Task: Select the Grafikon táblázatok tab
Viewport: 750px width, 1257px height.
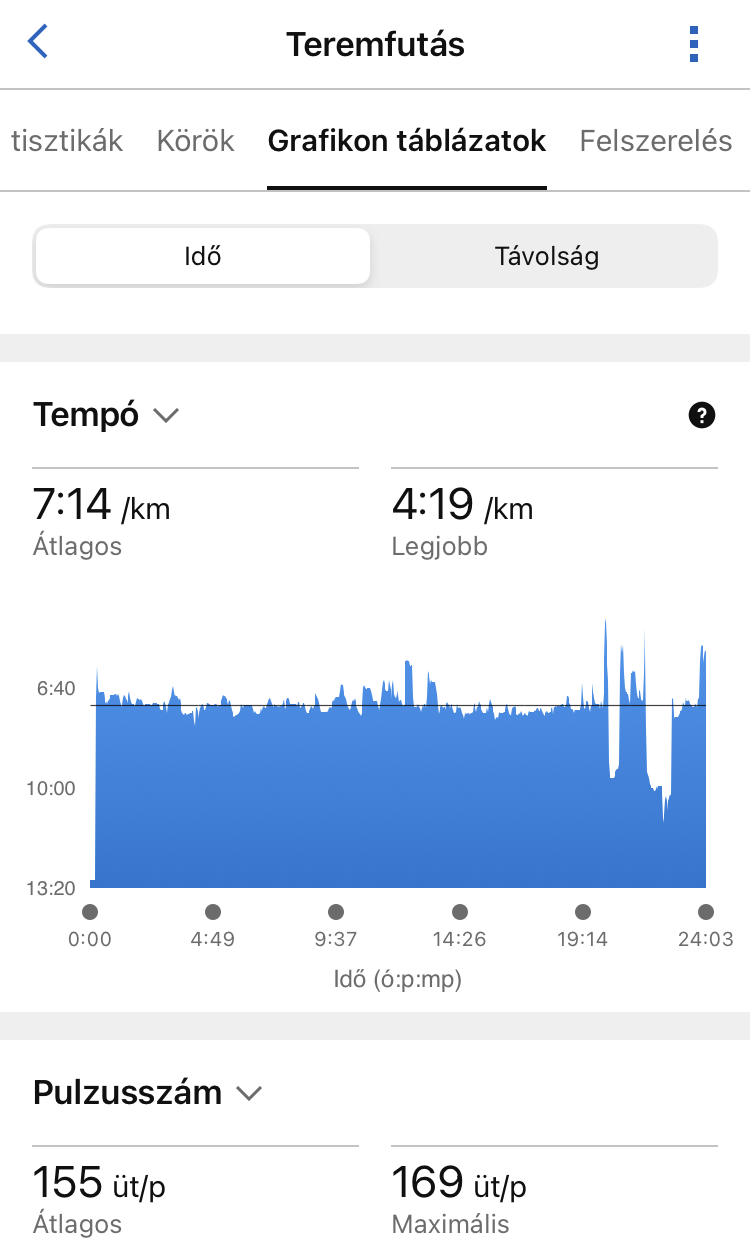Action: 406,141
